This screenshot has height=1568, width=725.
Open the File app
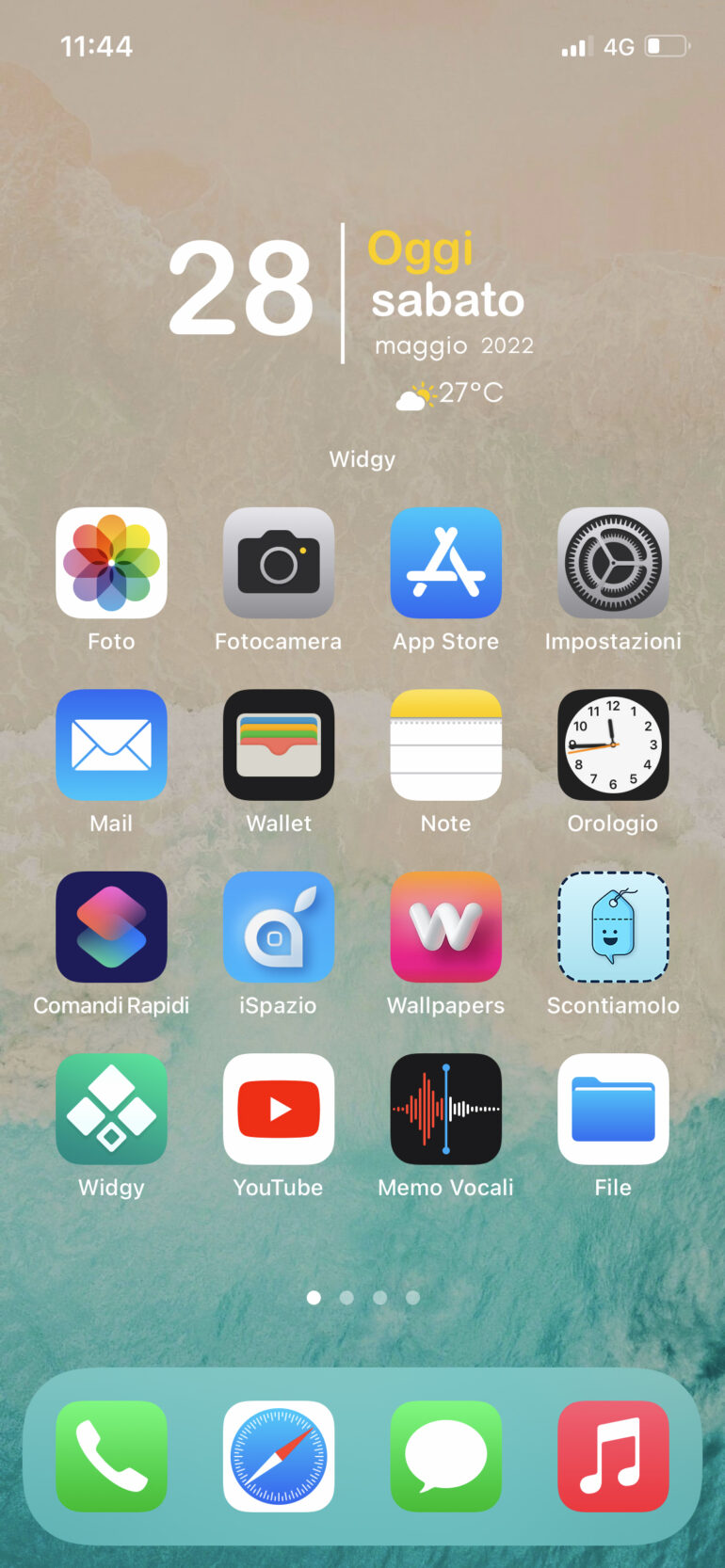point(613,1109)
